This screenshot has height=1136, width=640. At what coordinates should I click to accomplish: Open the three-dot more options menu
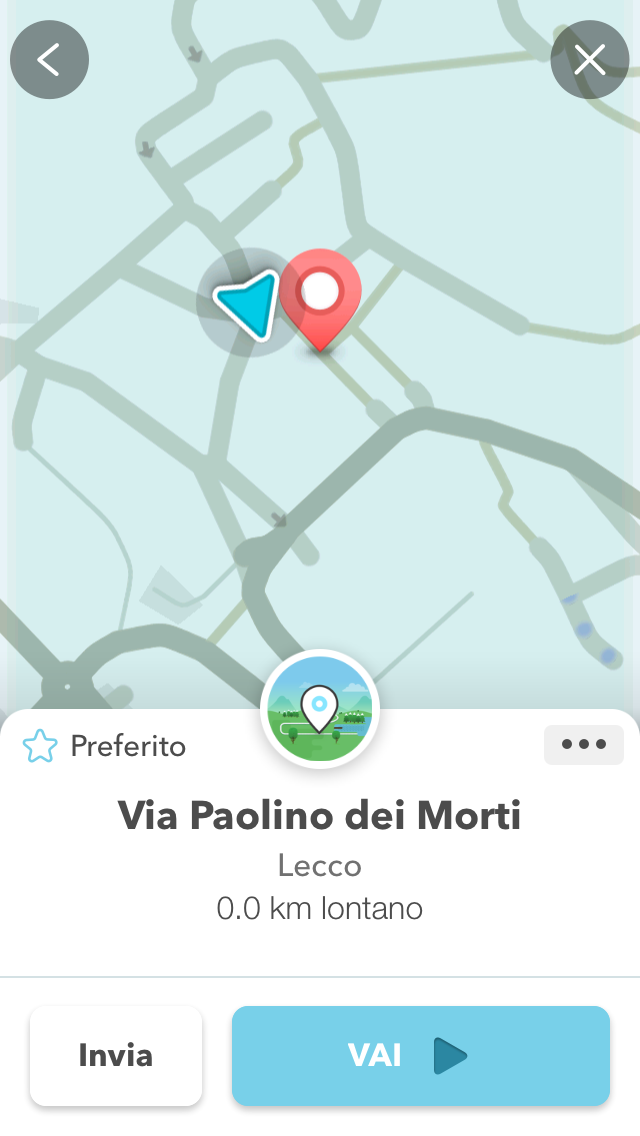(584, 745)
